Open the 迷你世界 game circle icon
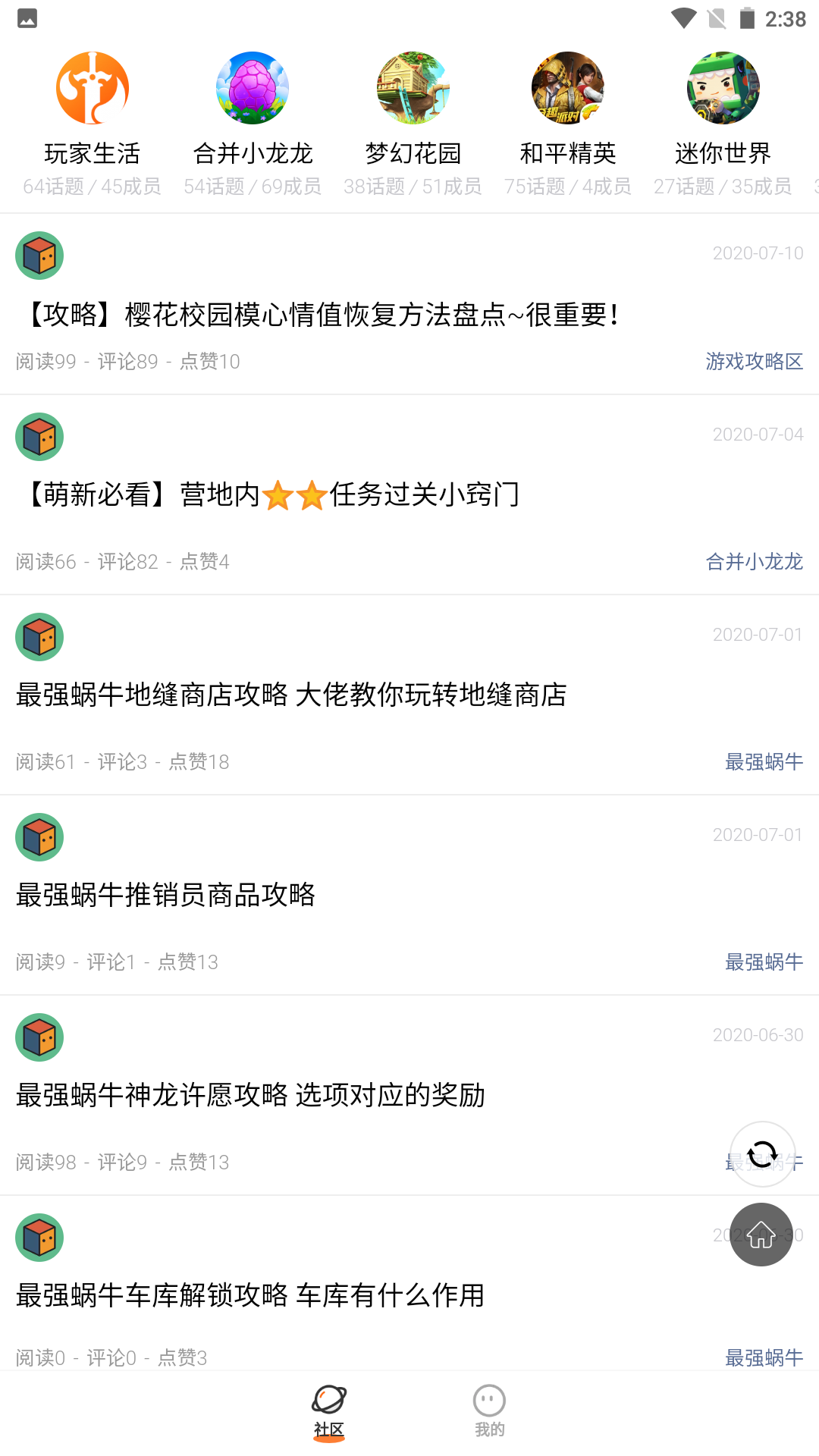The height and width of the screenshot is (1456, 819). pos(723,87)
